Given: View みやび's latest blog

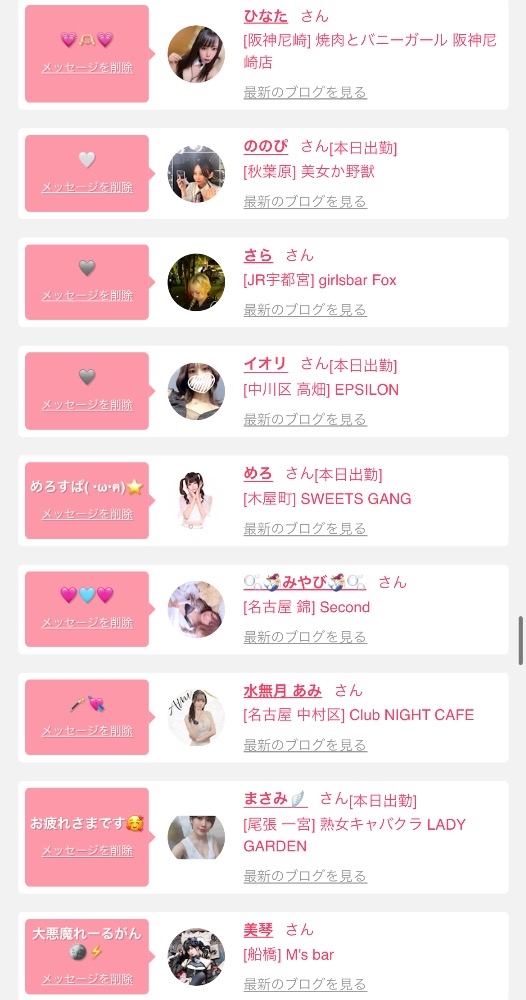Looking at the screenshot, I should tap(305, 637).
